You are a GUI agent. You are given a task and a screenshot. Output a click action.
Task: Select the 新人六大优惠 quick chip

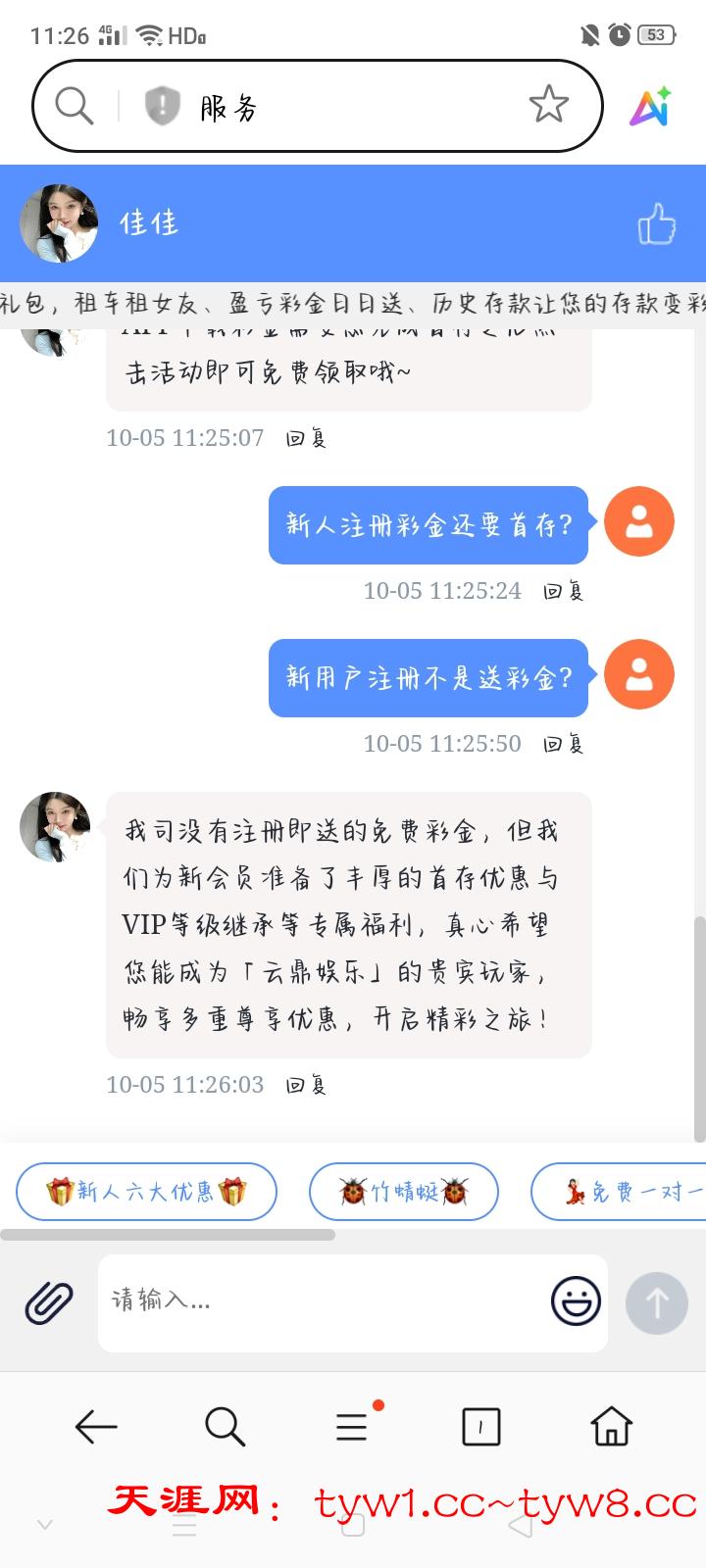(x=146, y=1192)
